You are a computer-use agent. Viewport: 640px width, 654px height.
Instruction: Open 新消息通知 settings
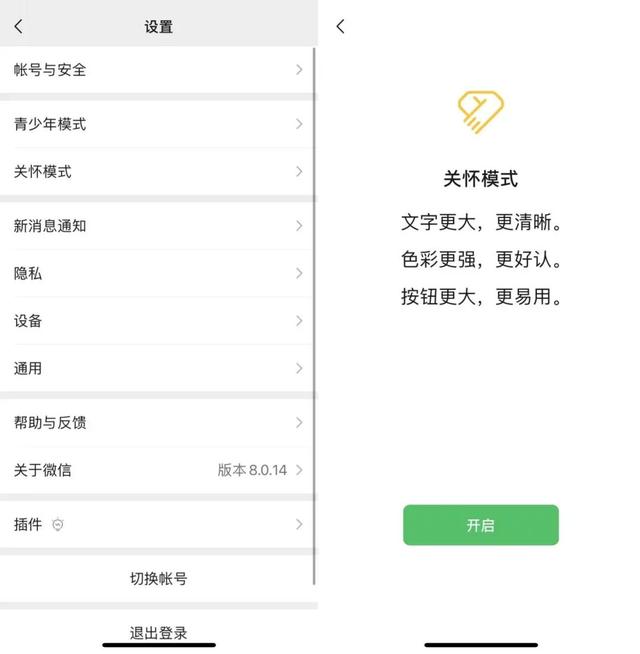(x=157, y=226)
